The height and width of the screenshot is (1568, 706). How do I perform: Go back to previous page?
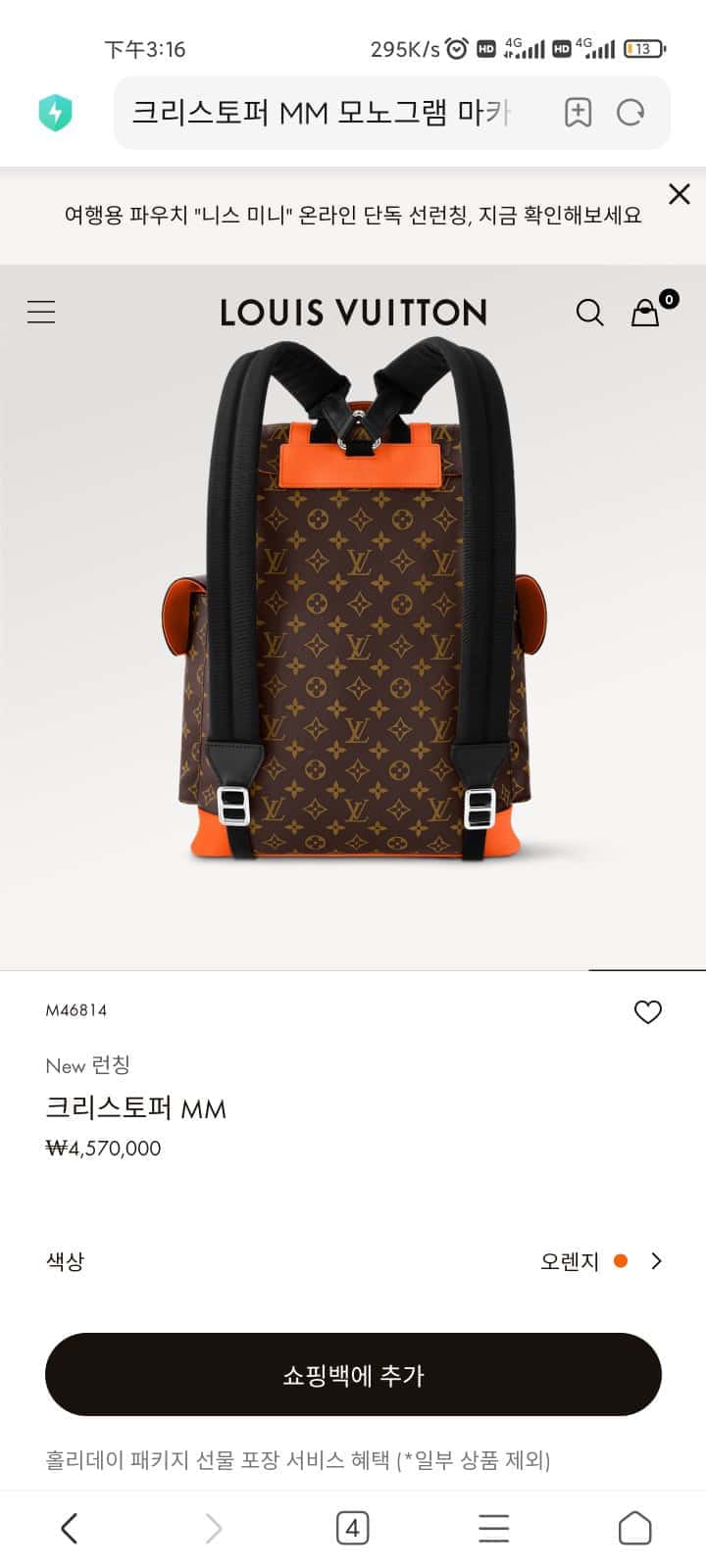69,1528
